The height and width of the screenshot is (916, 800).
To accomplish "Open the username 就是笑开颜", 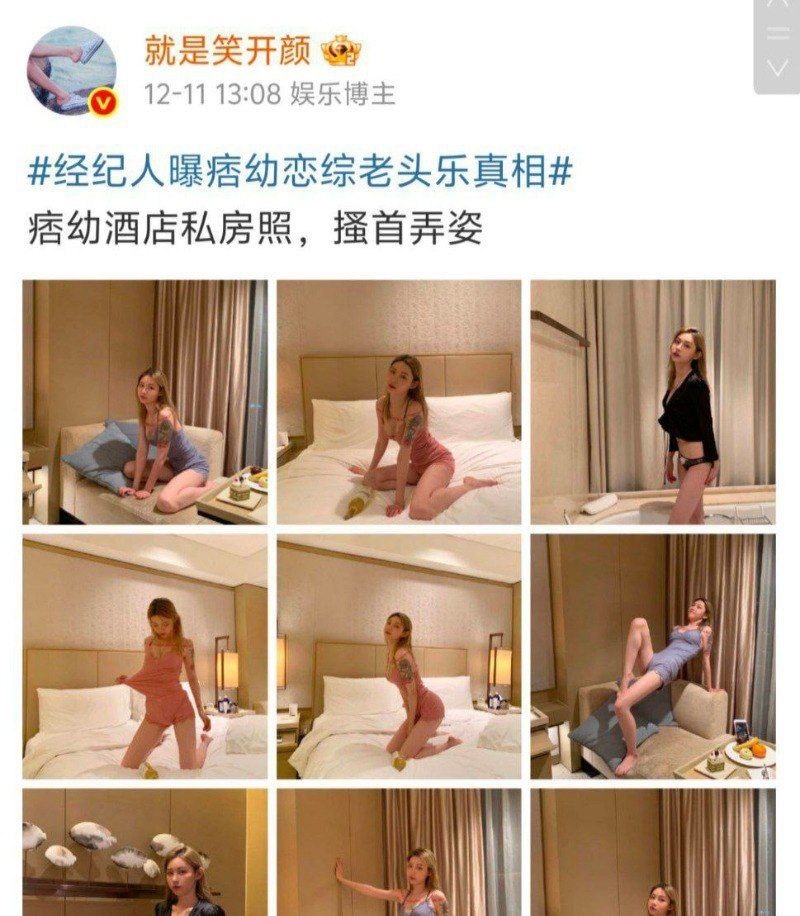I will 227,49.
